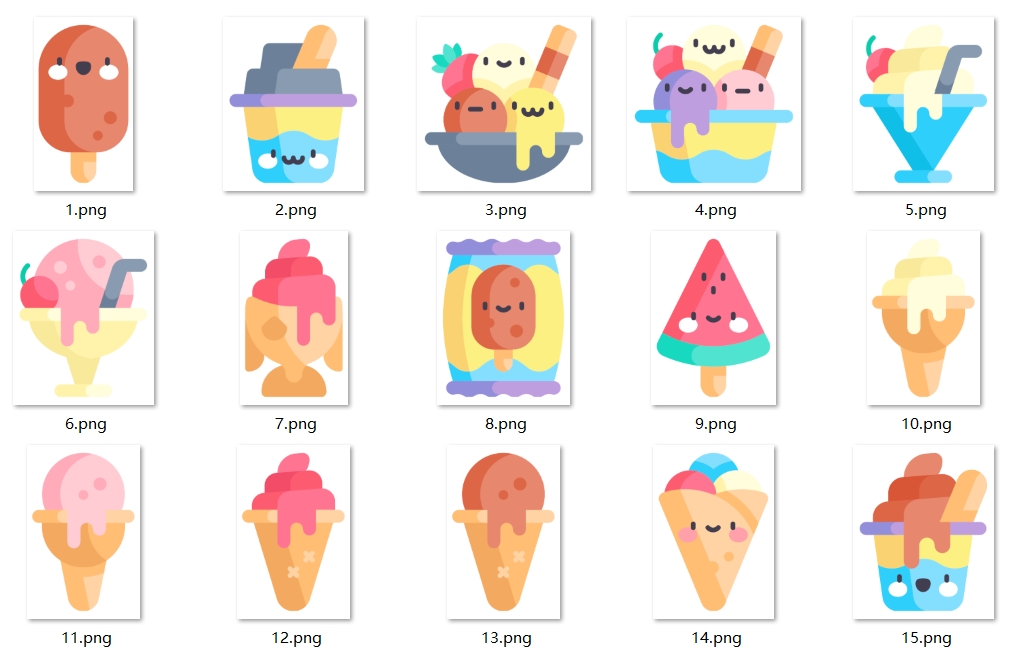Select the 15.png file
Viewport: 1014px width, 656px height.
click(x=923, y=532)
